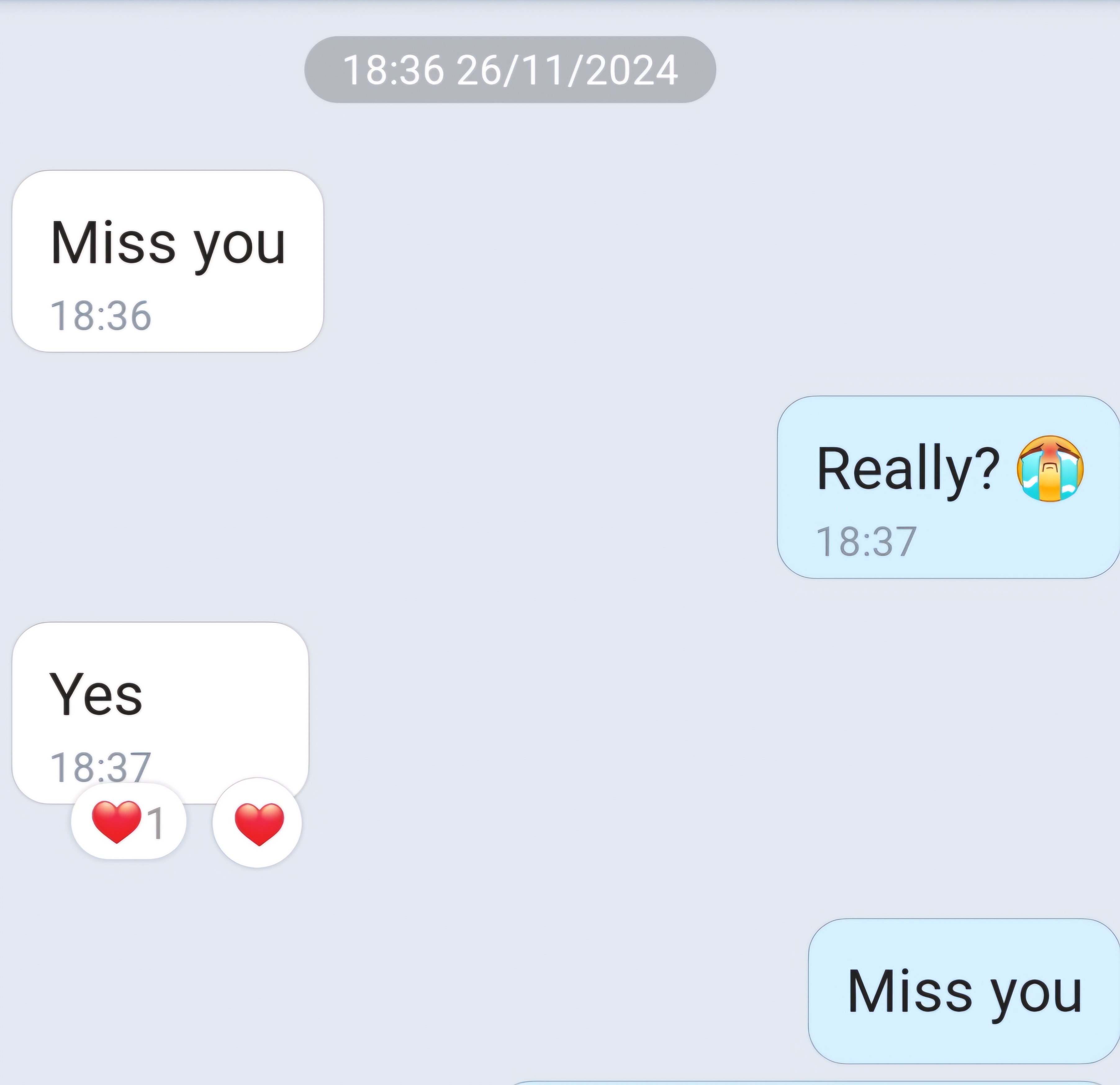The image size is (1120, 1085).
Task: Open the heart reaction count on the Yes message
Action: [128, 822]
